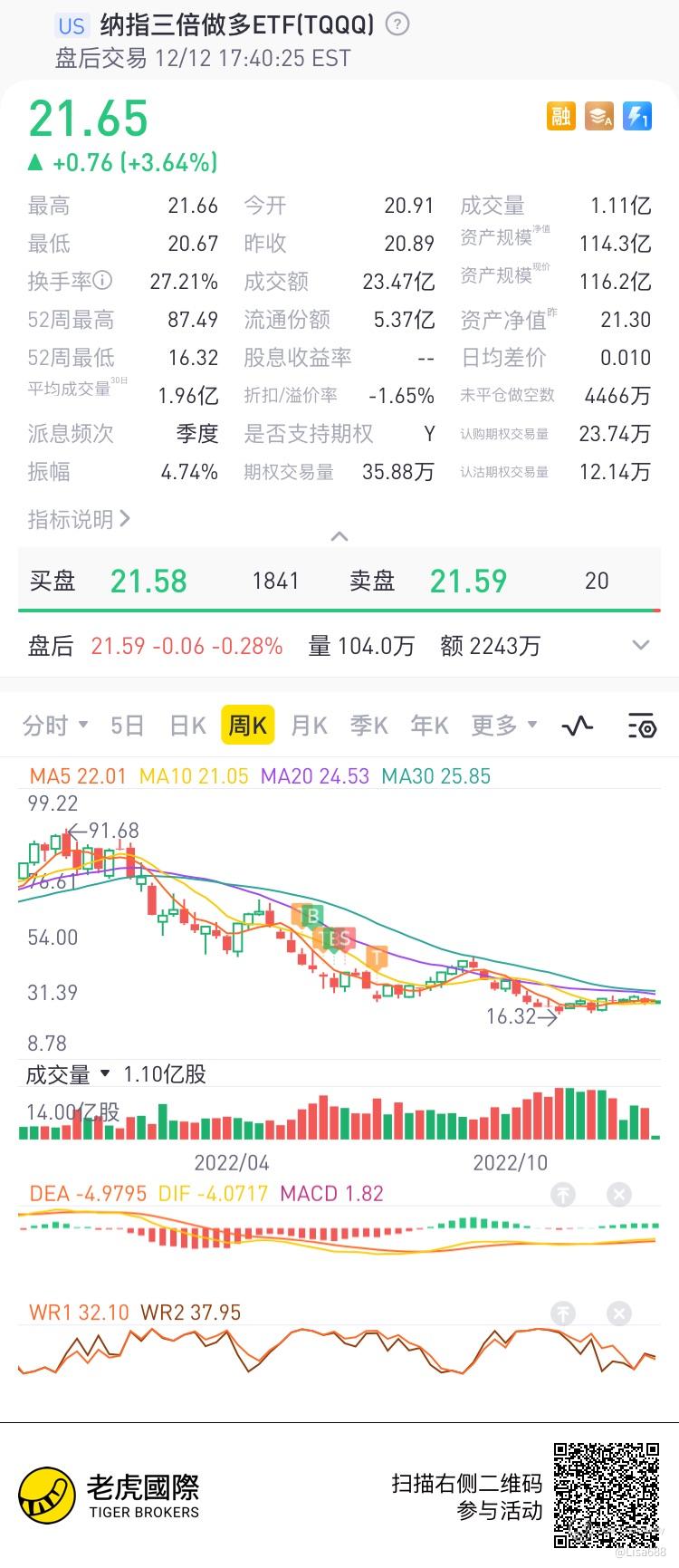This screenshot has height=1568, width=679.
Task: Open the indicator explanations link
Action: [x=79, y=519]
